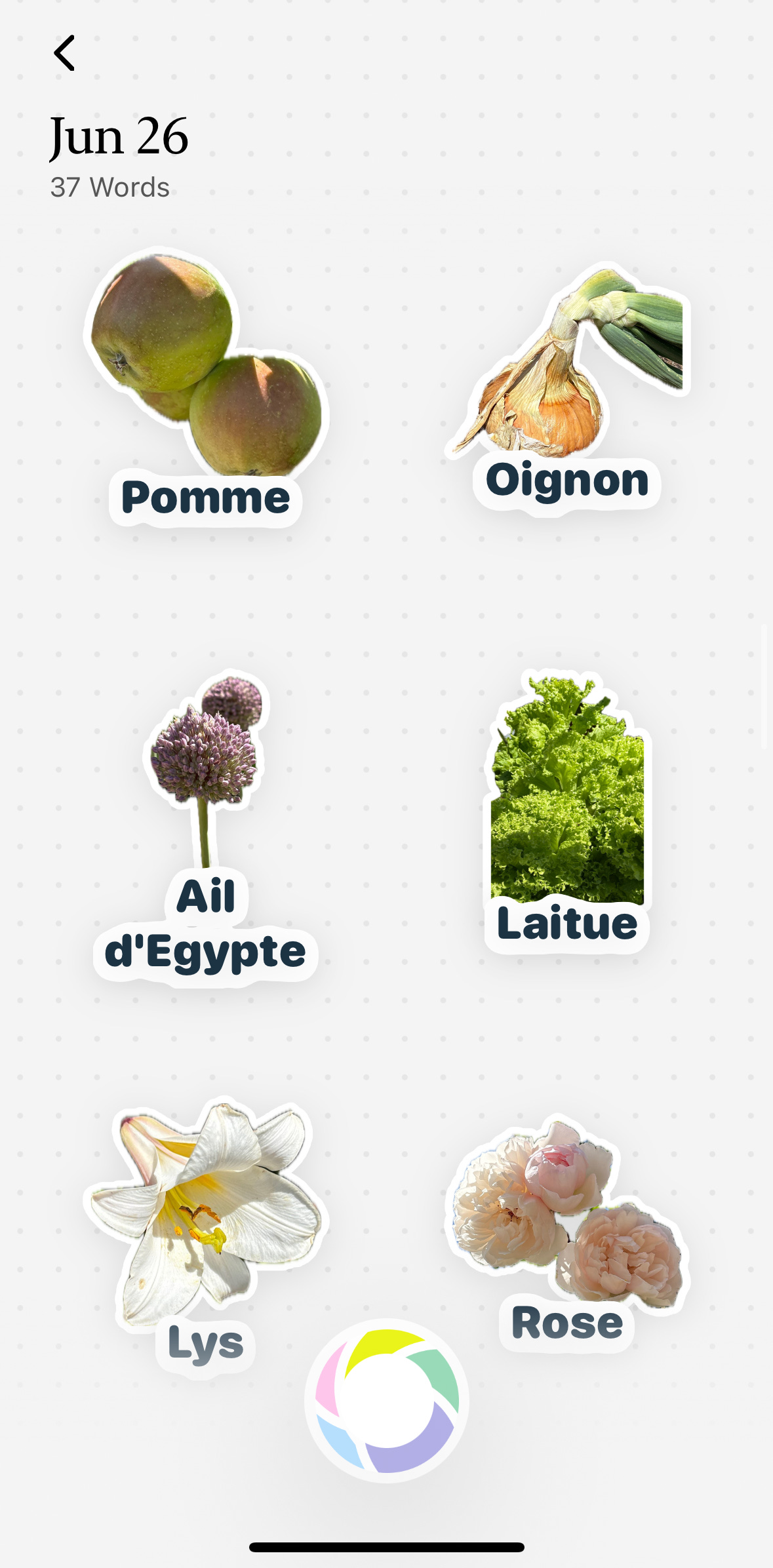
Task: View the Ail d'Egypte flower card
Action: [206, 819]
